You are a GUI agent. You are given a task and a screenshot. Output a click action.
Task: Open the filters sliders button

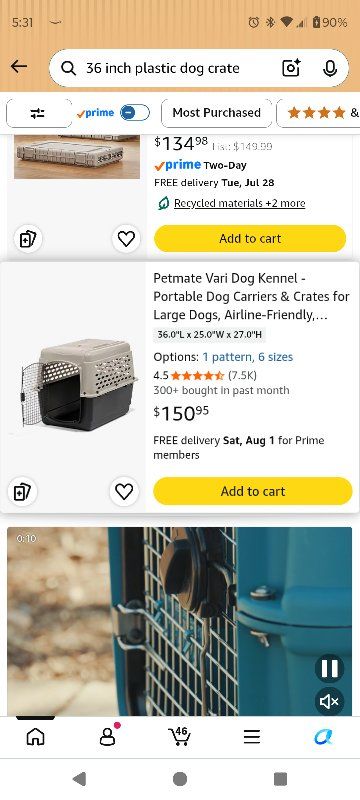(39, 113)
